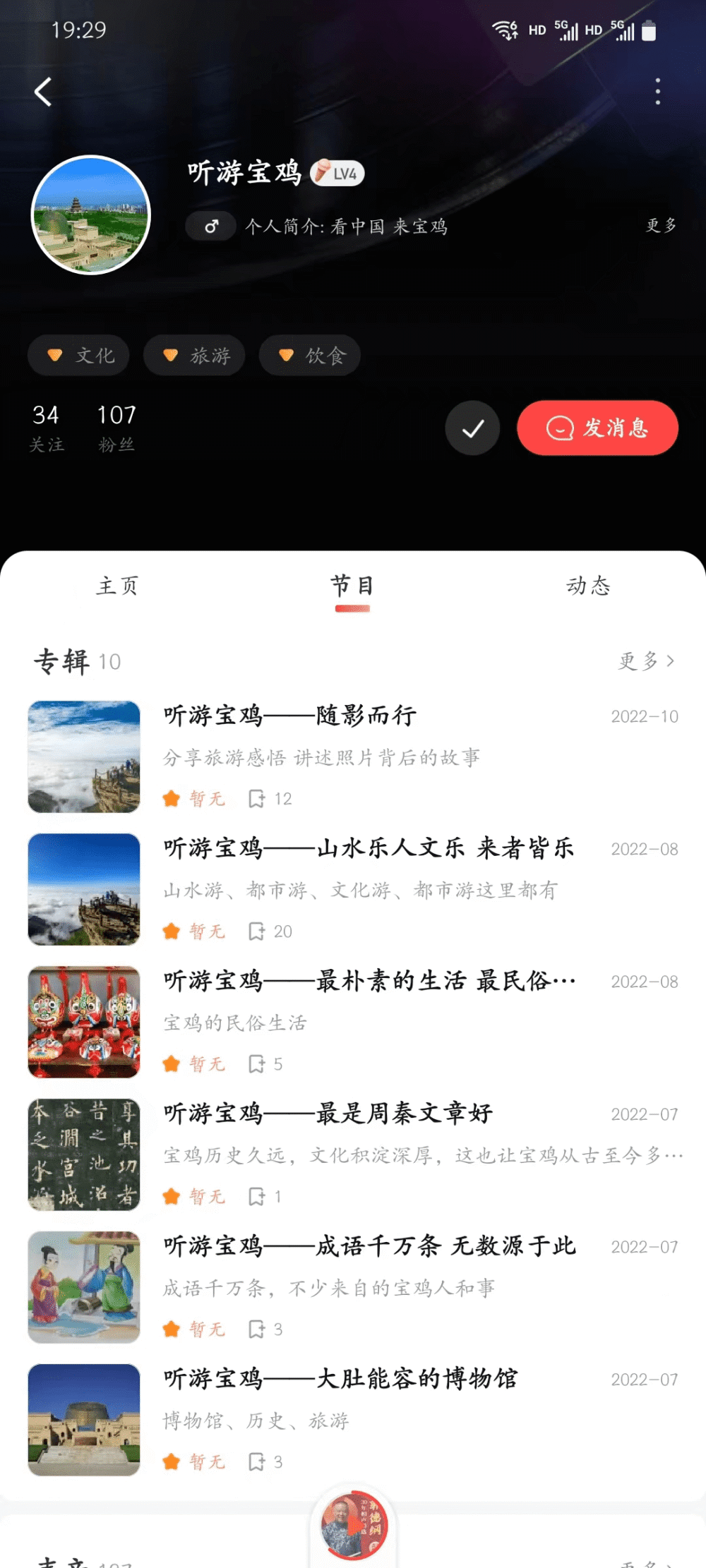Open album 山水乐人文乐 来者皆乐
The width and height of the screenshot is (706, 1568).
(353, 888)
